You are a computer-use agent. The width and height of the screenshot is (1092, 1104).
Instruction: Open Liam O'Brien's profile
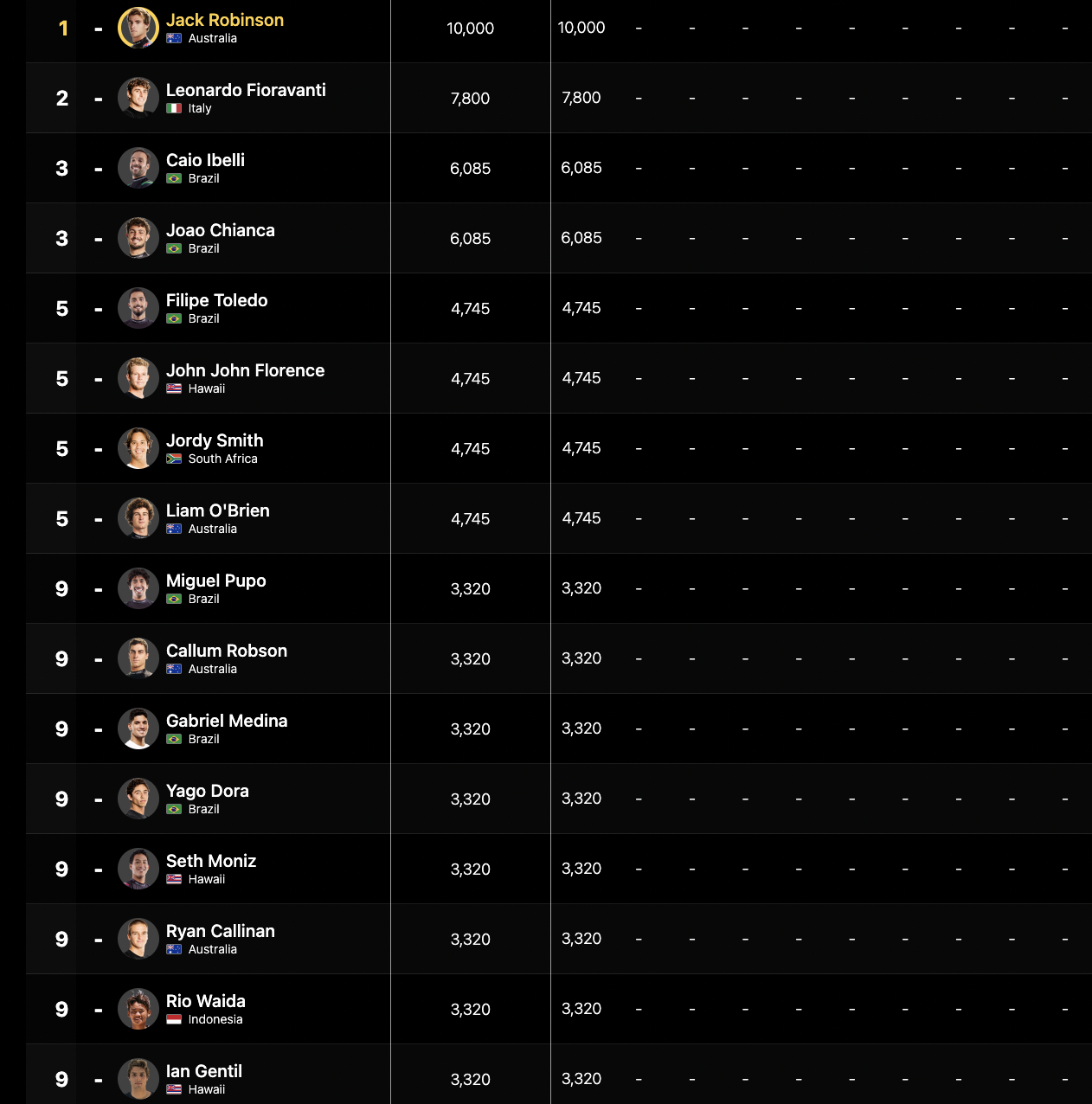(217, 510)
